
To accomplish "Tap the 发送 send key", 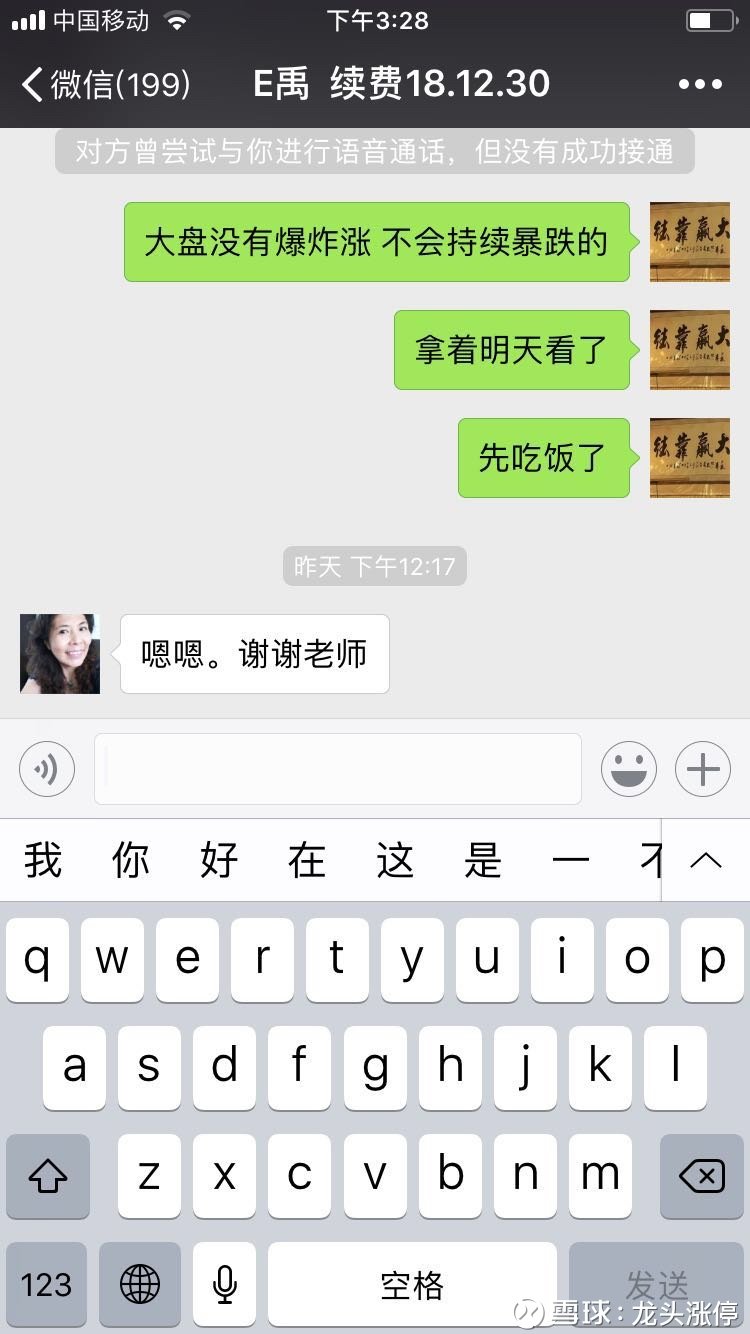I will [657, 1285].
